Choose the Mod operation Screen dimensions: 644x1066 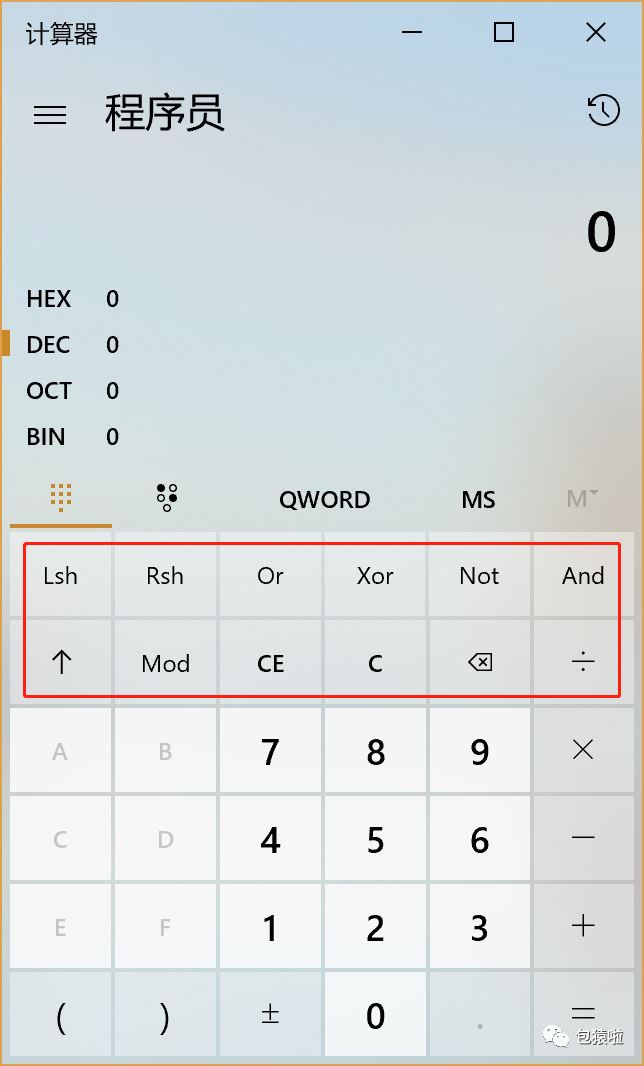[165, 663]
